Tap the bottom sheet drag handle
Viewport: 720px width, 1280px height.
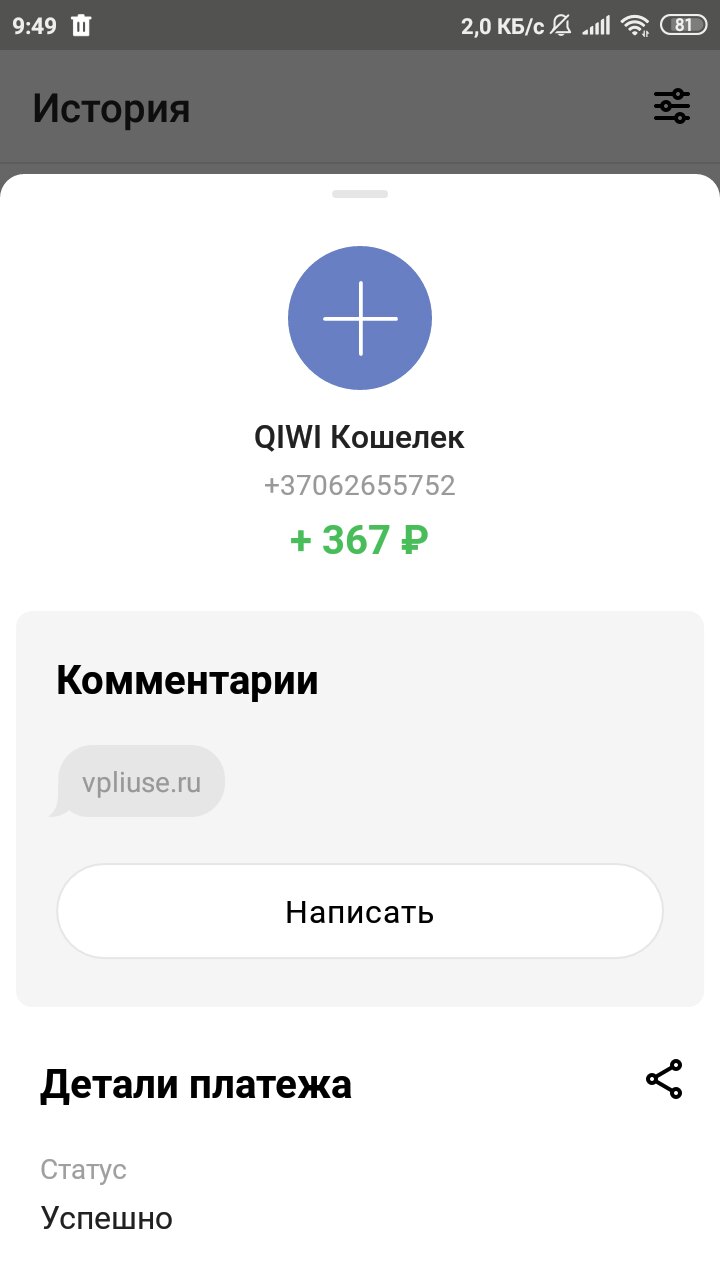(360, 193)
